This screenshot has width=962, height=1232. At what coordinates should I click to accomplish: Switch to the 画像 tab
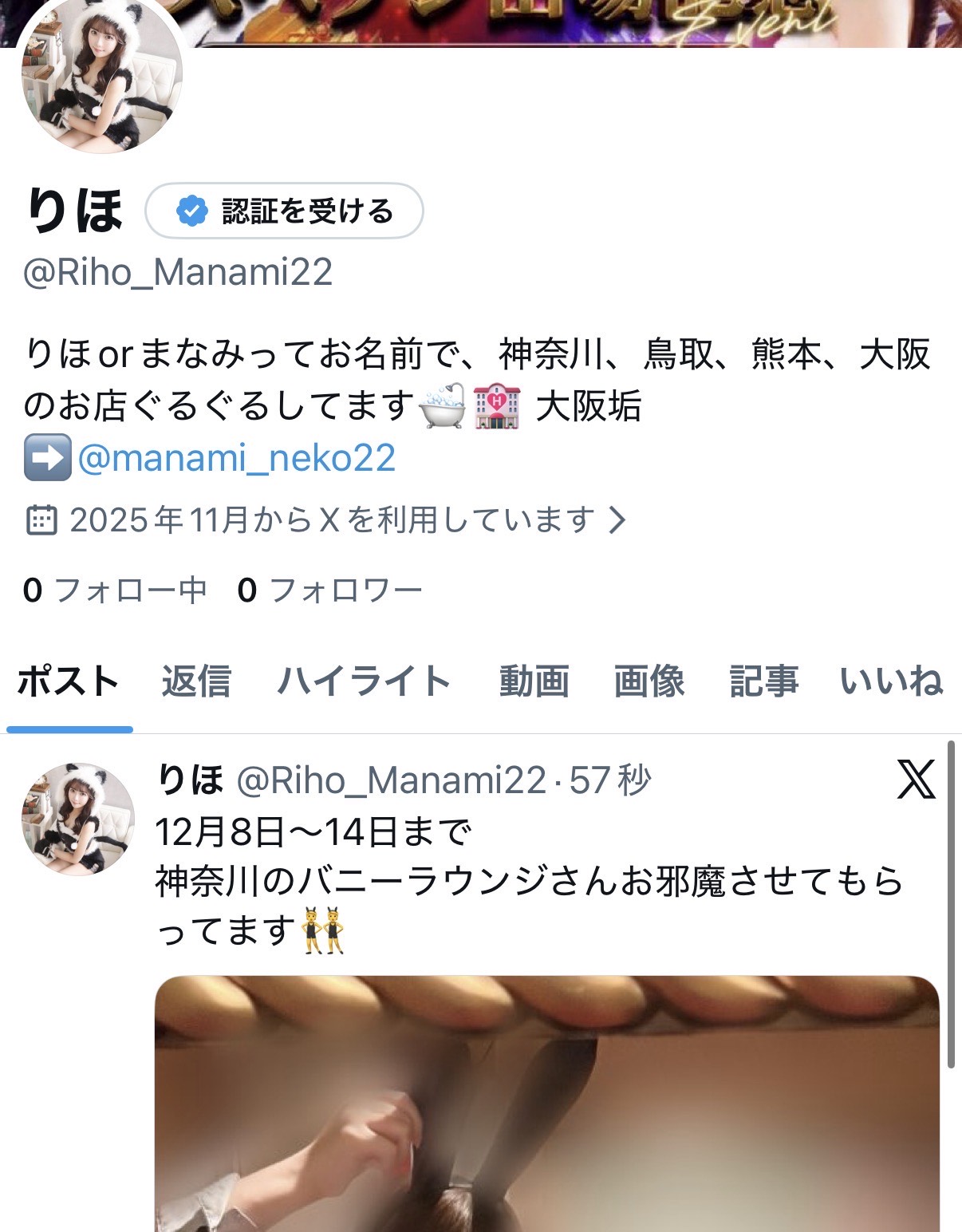649,682
